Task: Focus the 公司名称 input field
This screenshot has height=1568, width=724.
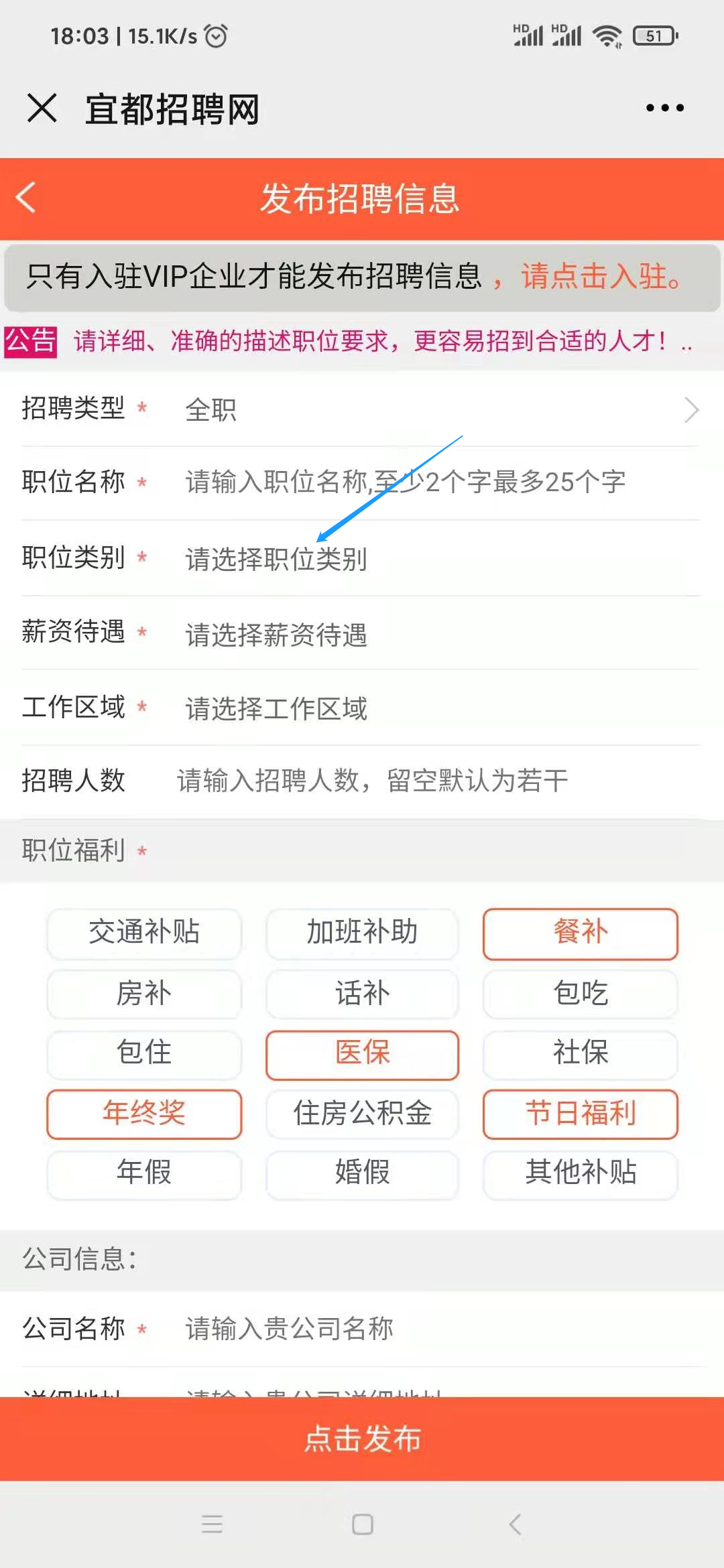Action: click(x=436, y=1328)
